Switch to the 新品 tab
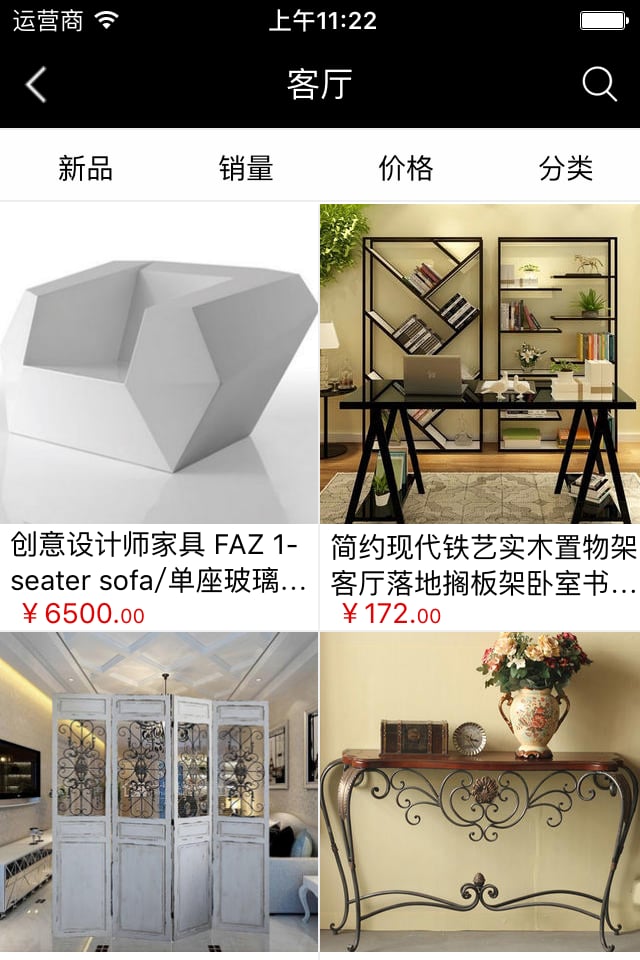The width and height of the screenshot is (640, 960). 85,168
